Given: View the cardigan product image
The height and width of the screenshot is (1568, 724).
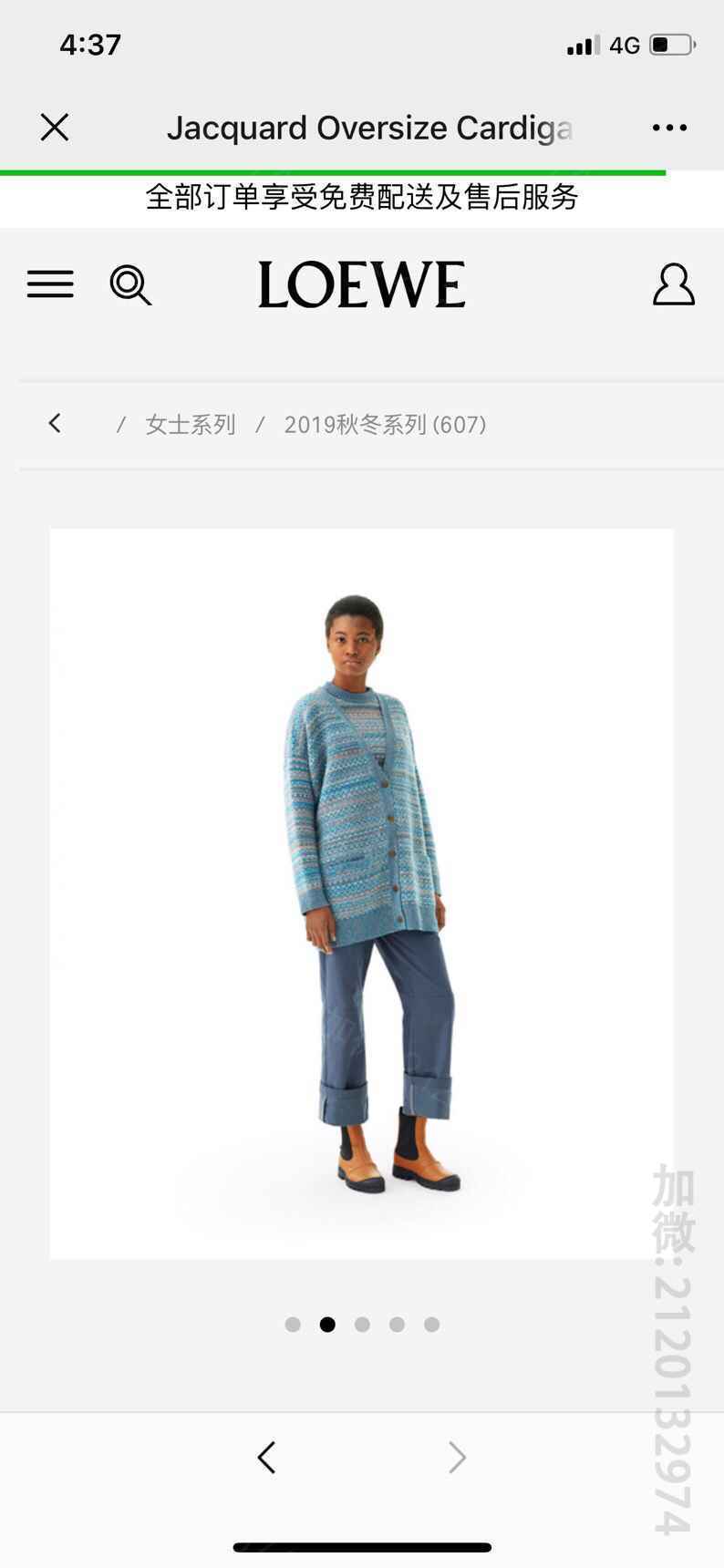Looking at the screenshot, I should [362, 893].
